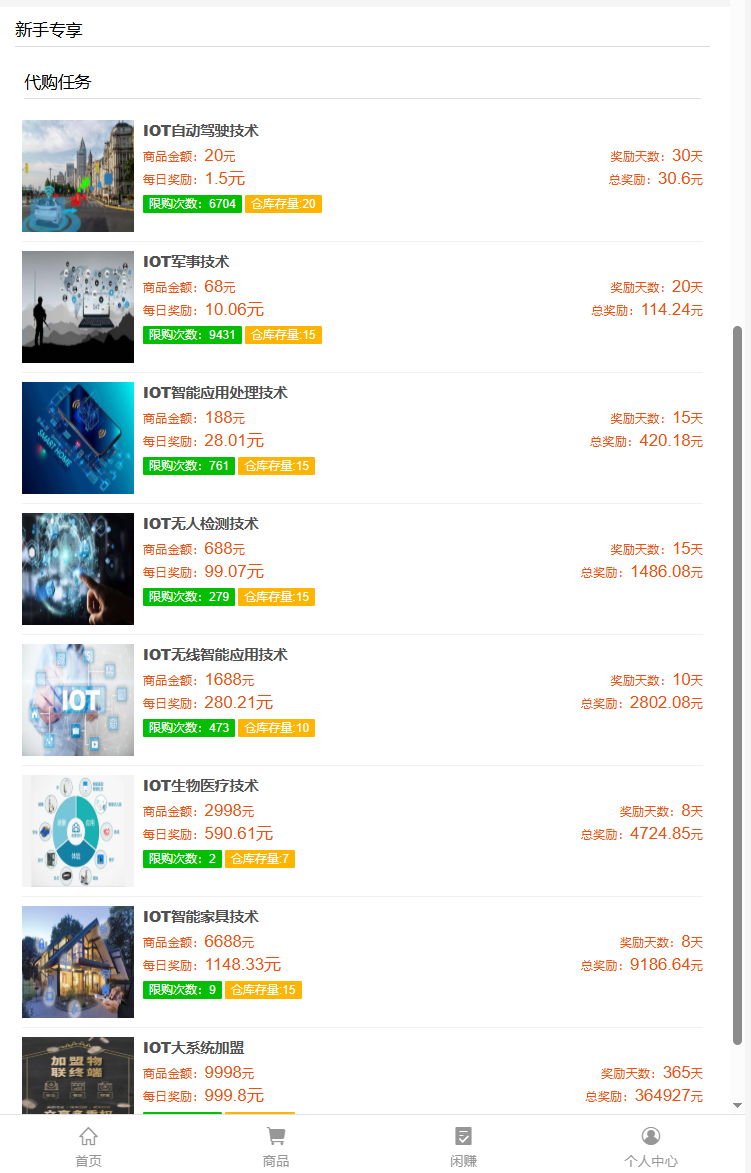Viewport: 751px width, 1173px height.
Task: Switch to the 商品 tab
Action: pos(276,1146)
